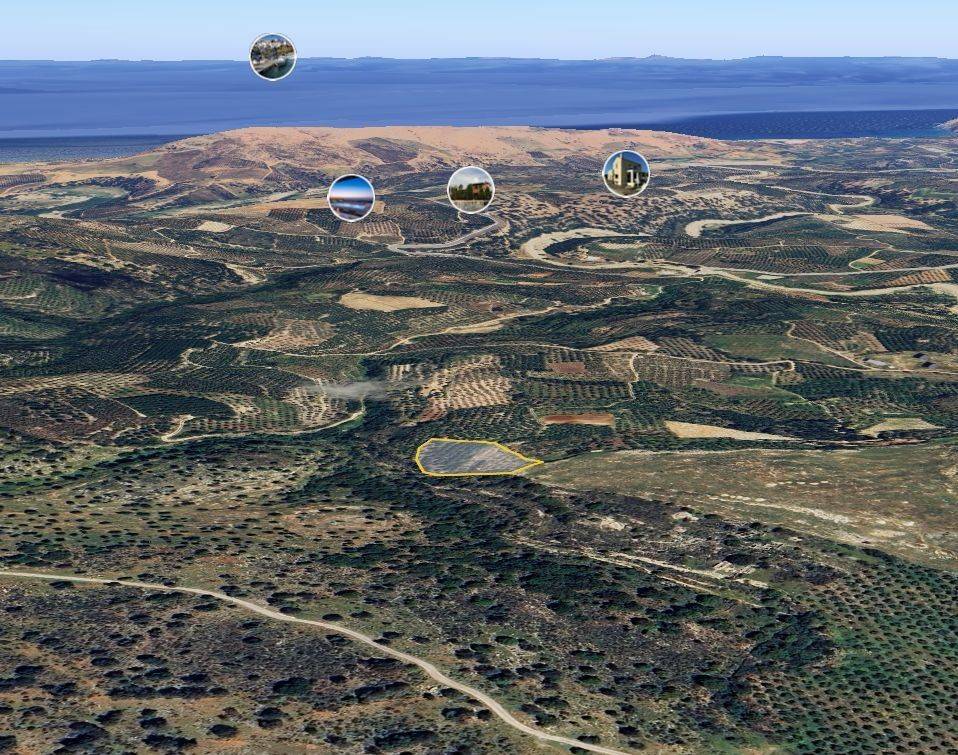
Task: Open the white house photo marker
Action: tap(626, 173)
